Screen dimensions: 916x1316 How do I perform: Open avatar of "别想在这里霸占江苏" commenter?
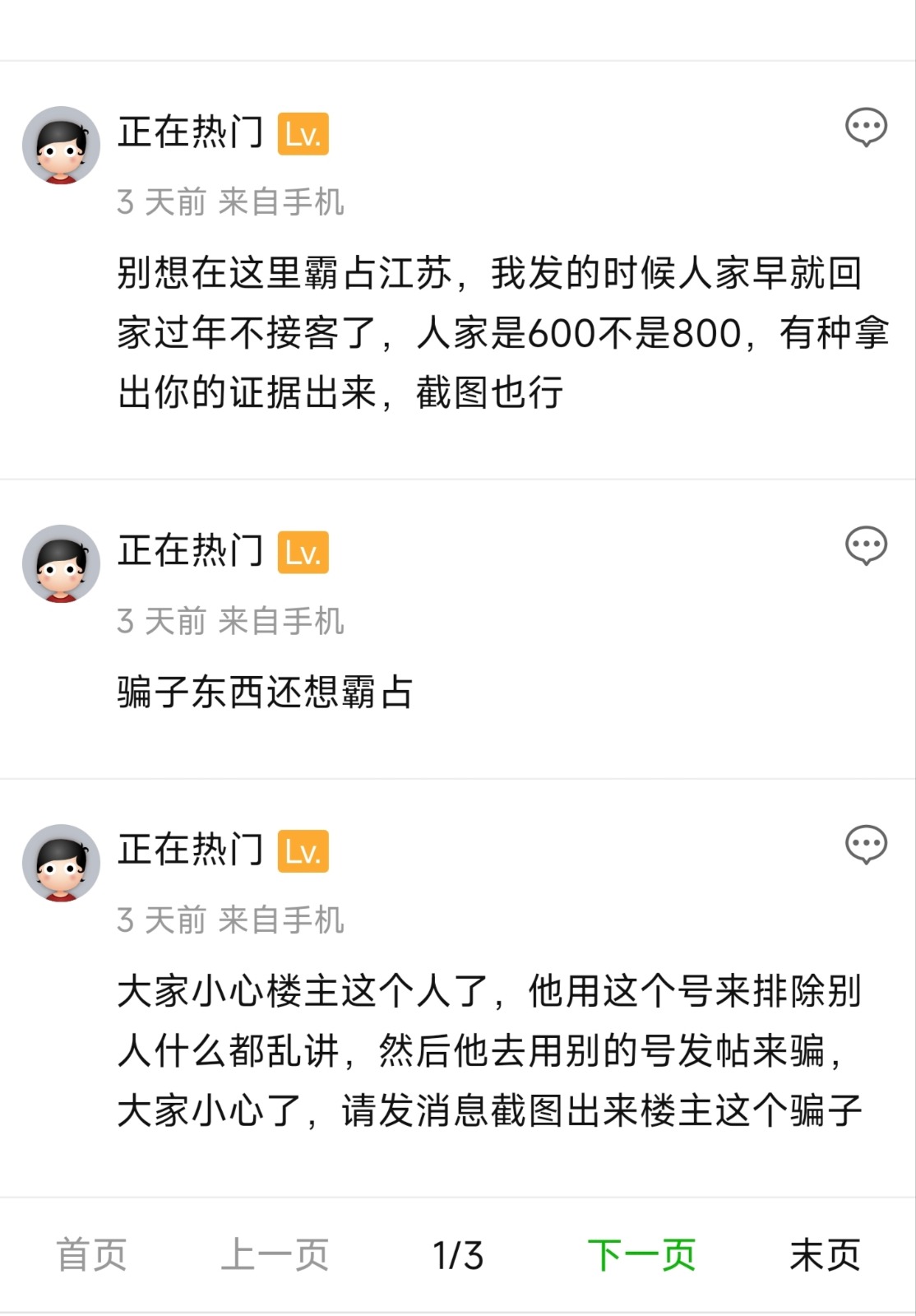[61, 146]
